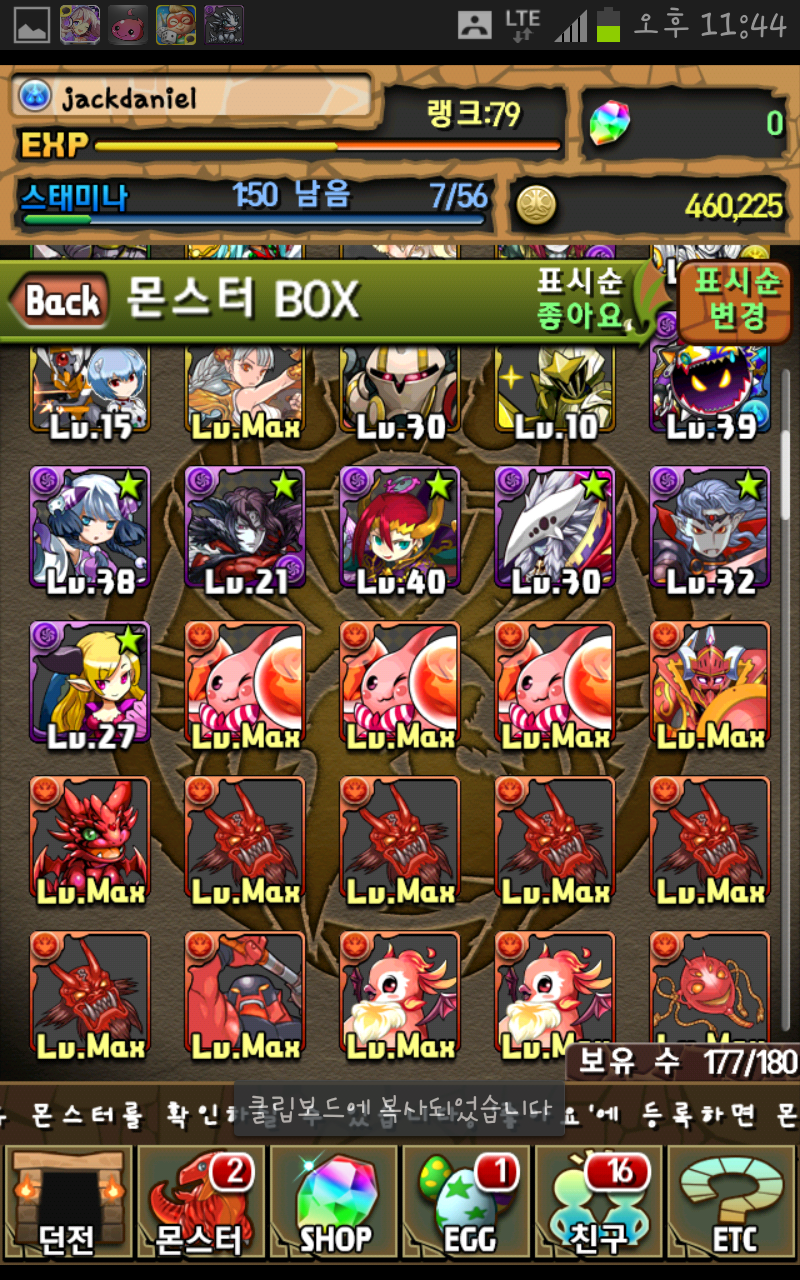This screenshot has width=800, height=1280.
Task: Select the Lv.38 monster
Action: (90, 530)
